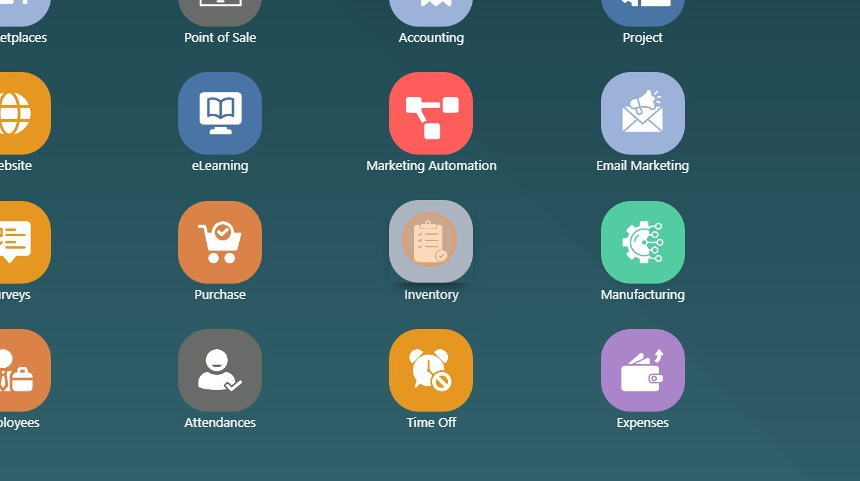The width and height of the screenshot is (860, 481).
Task: Open the Project app
Action: click(x=642, y=12)
